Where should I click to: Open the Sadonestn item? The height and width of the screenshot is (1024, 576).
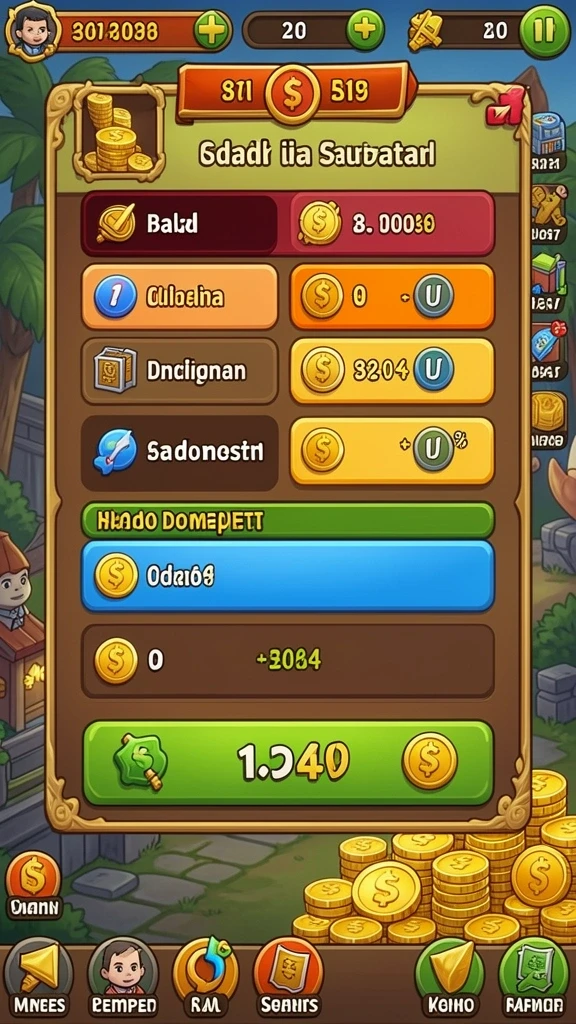pyautogui.click(x=180, y=452)
